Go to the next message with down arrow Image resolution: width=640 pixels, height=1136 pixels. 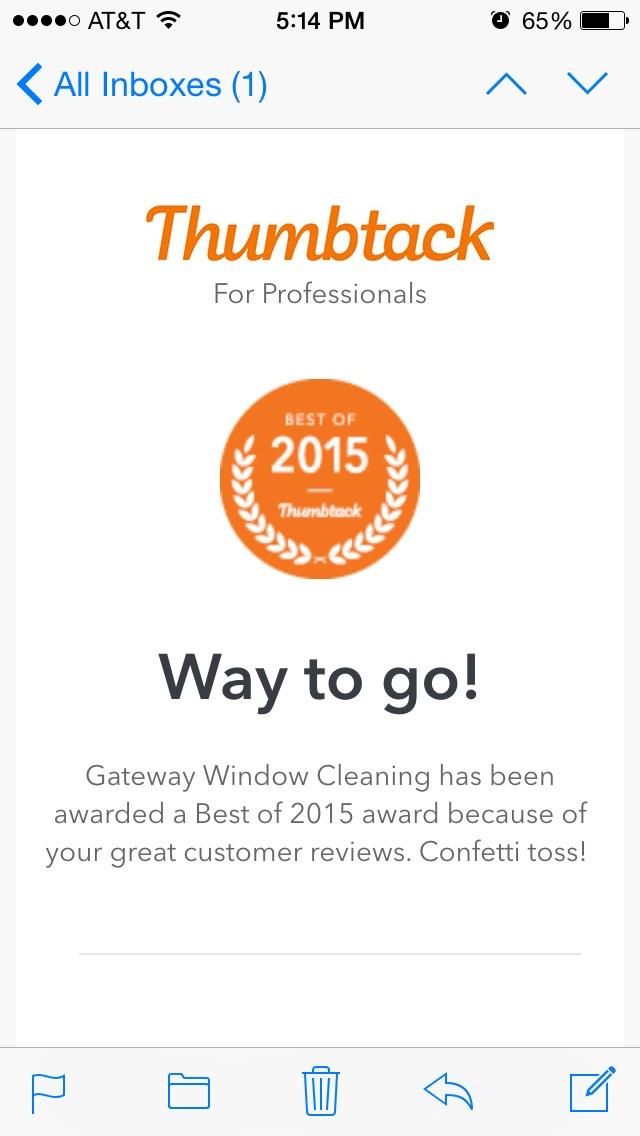pyautogui.click(x=587, y=84)
